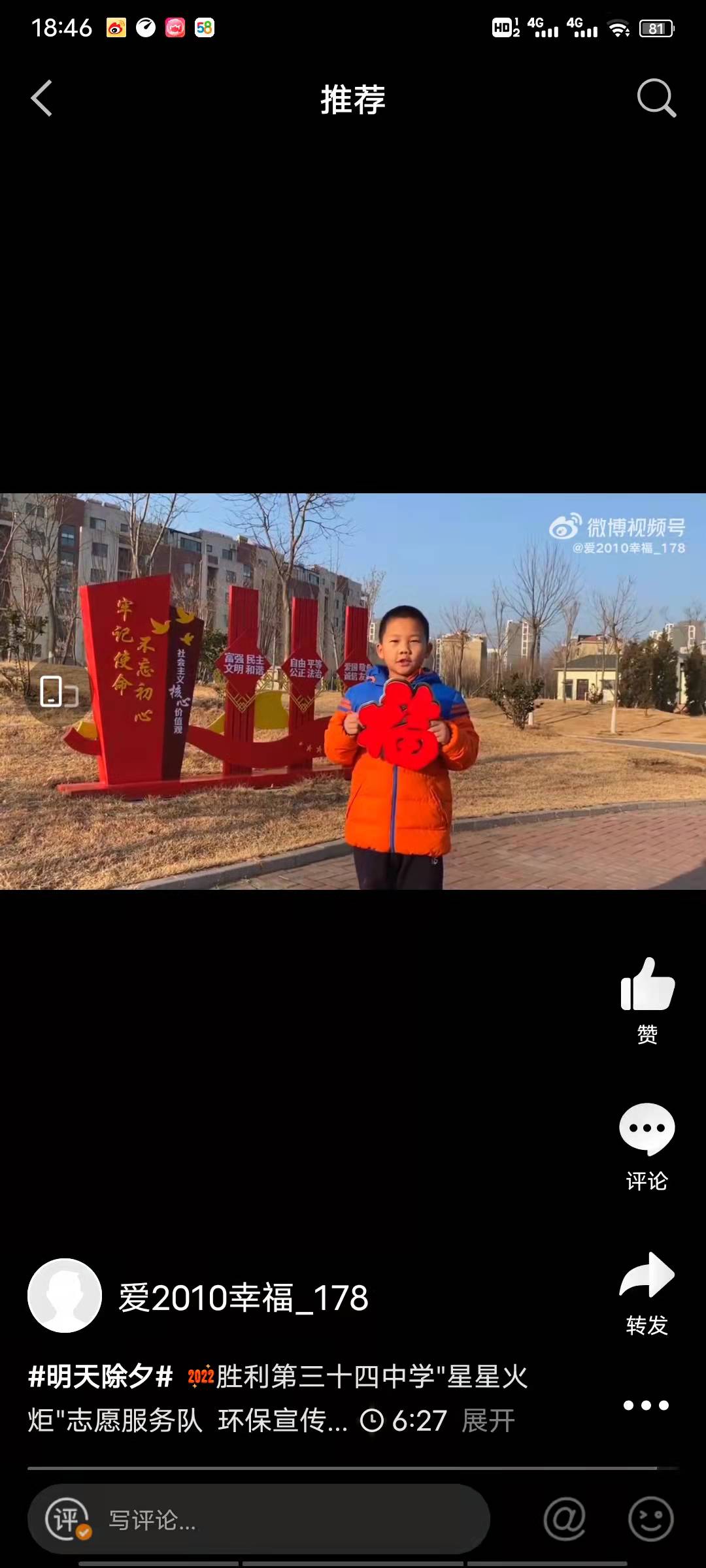Screen dimensions: 706x1568
Task: Expand the caption with 展开
Action: tap(488, 1420)
